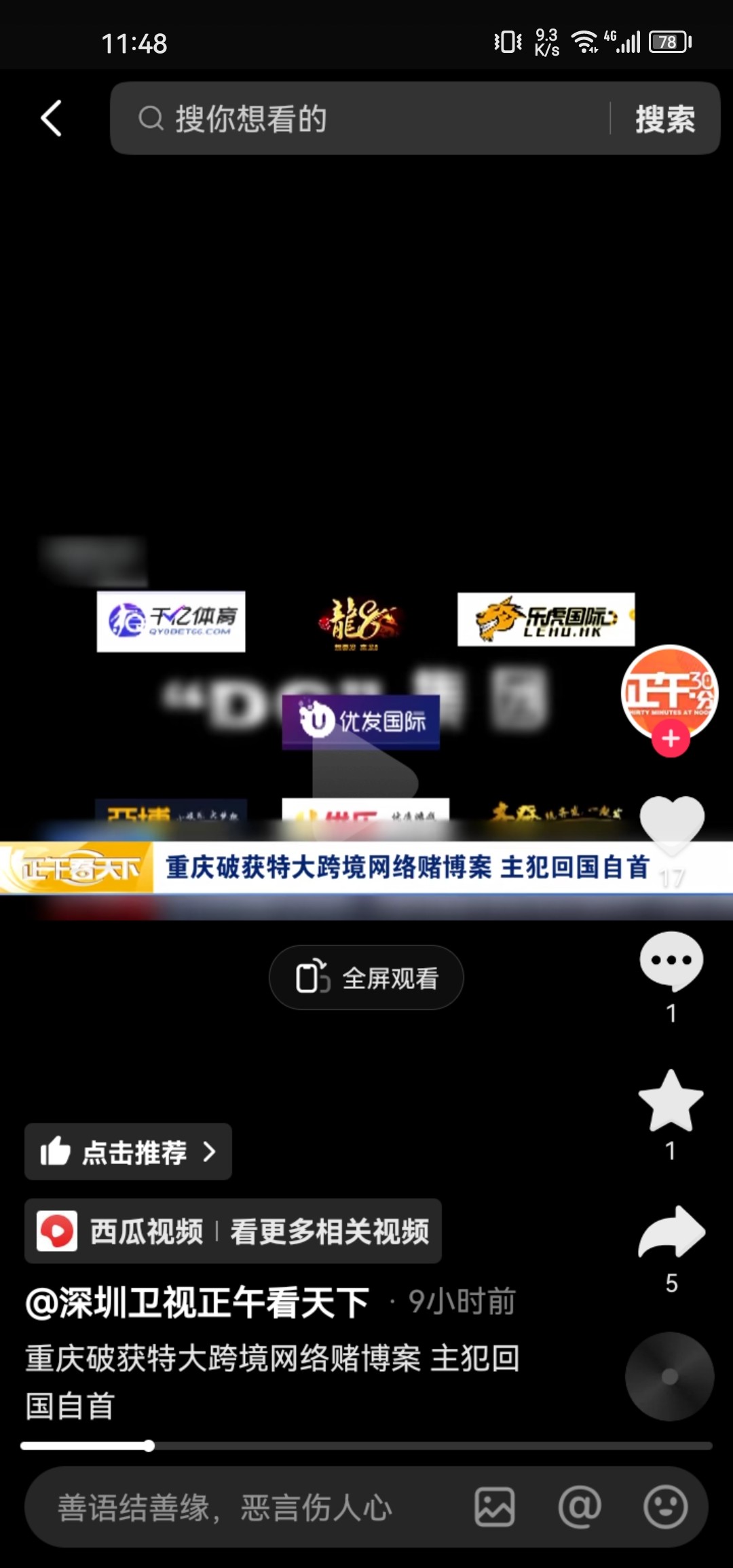Open the comments bubble

[x=671, y=960]
